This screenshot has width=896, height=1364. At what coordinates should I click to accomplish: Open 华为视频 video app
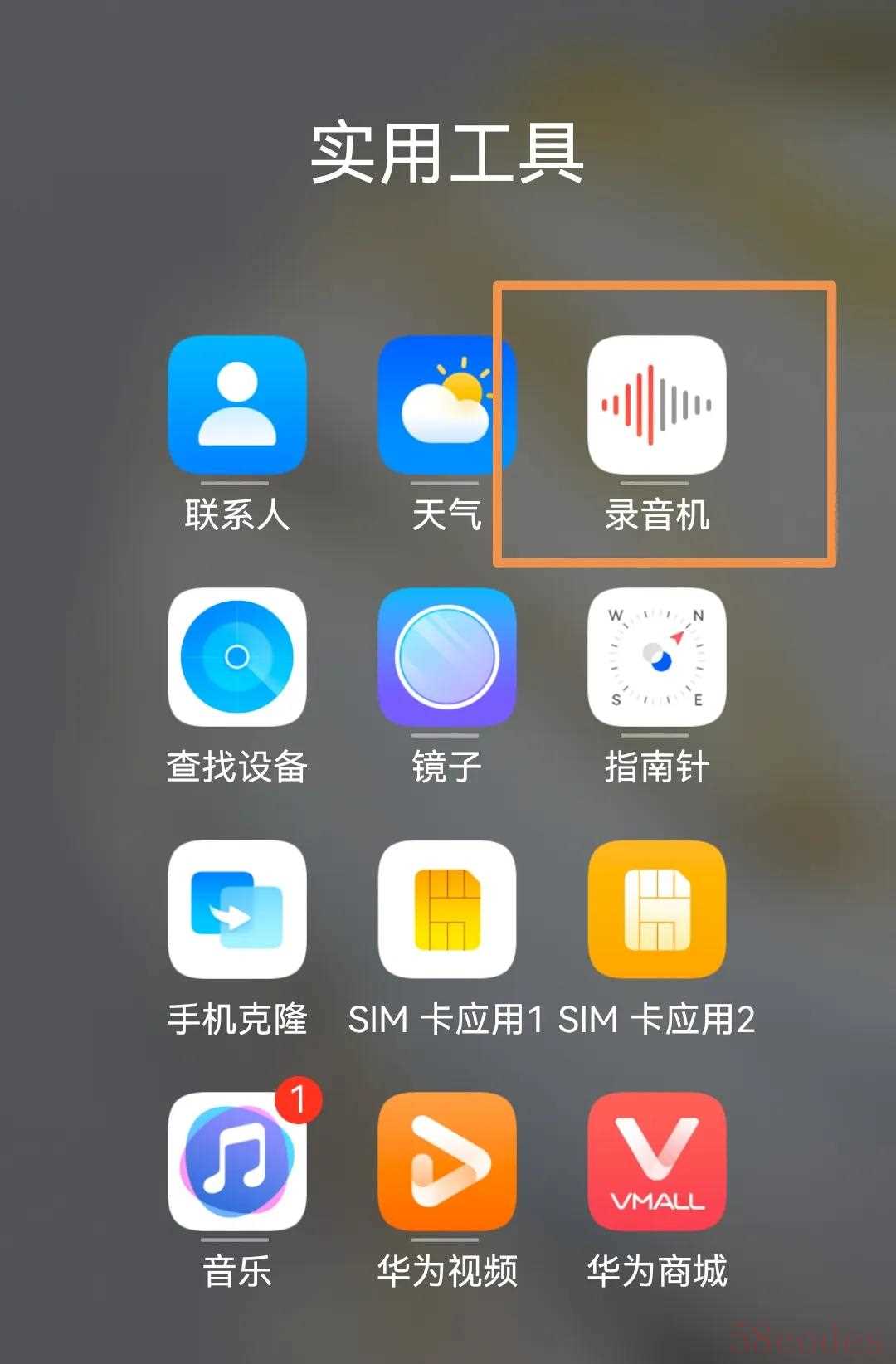pyautogui.click(x=446, y=1162)
